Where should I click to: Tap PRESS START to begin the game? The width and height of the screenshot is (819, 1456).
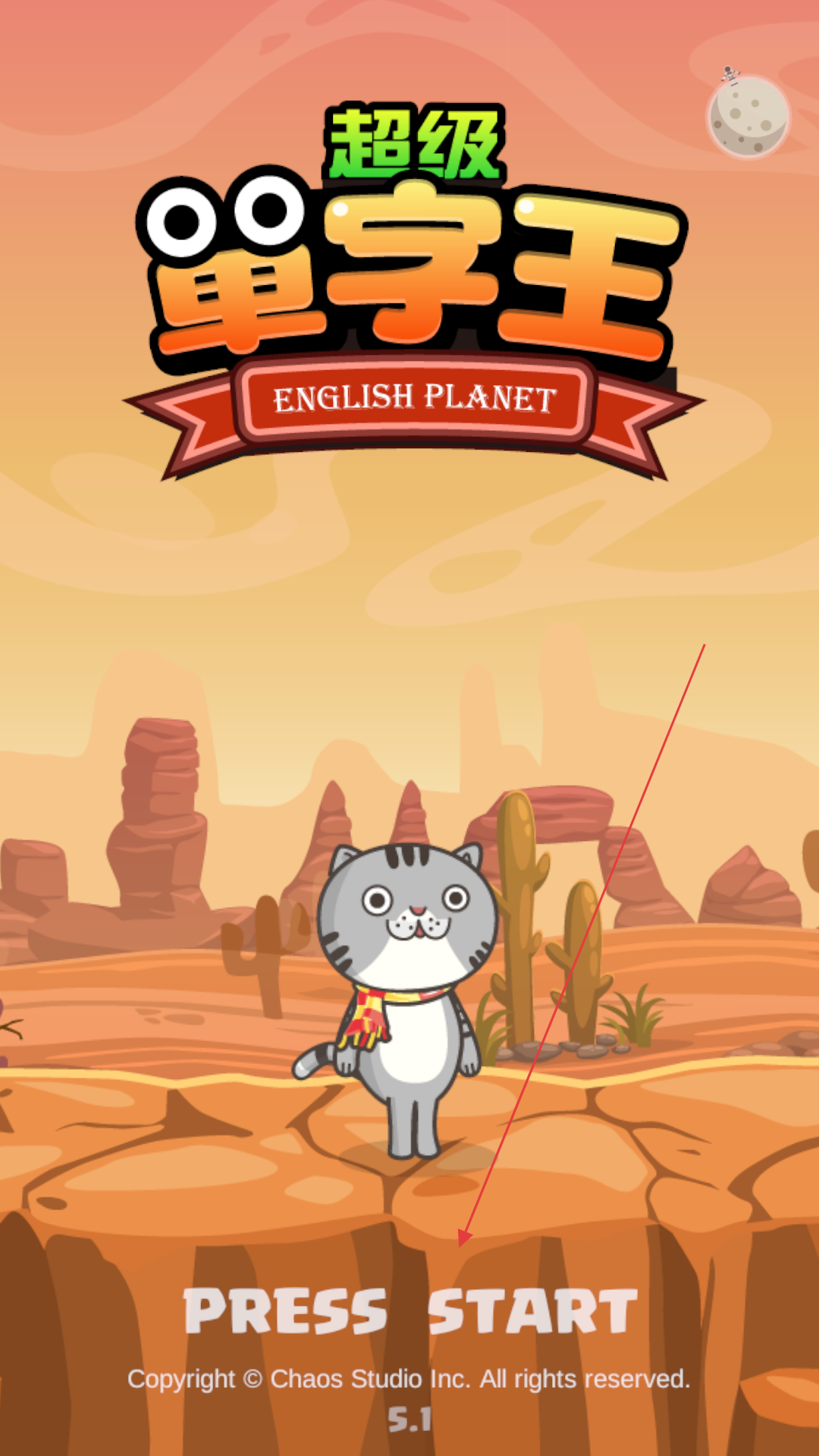(410, 1311)
